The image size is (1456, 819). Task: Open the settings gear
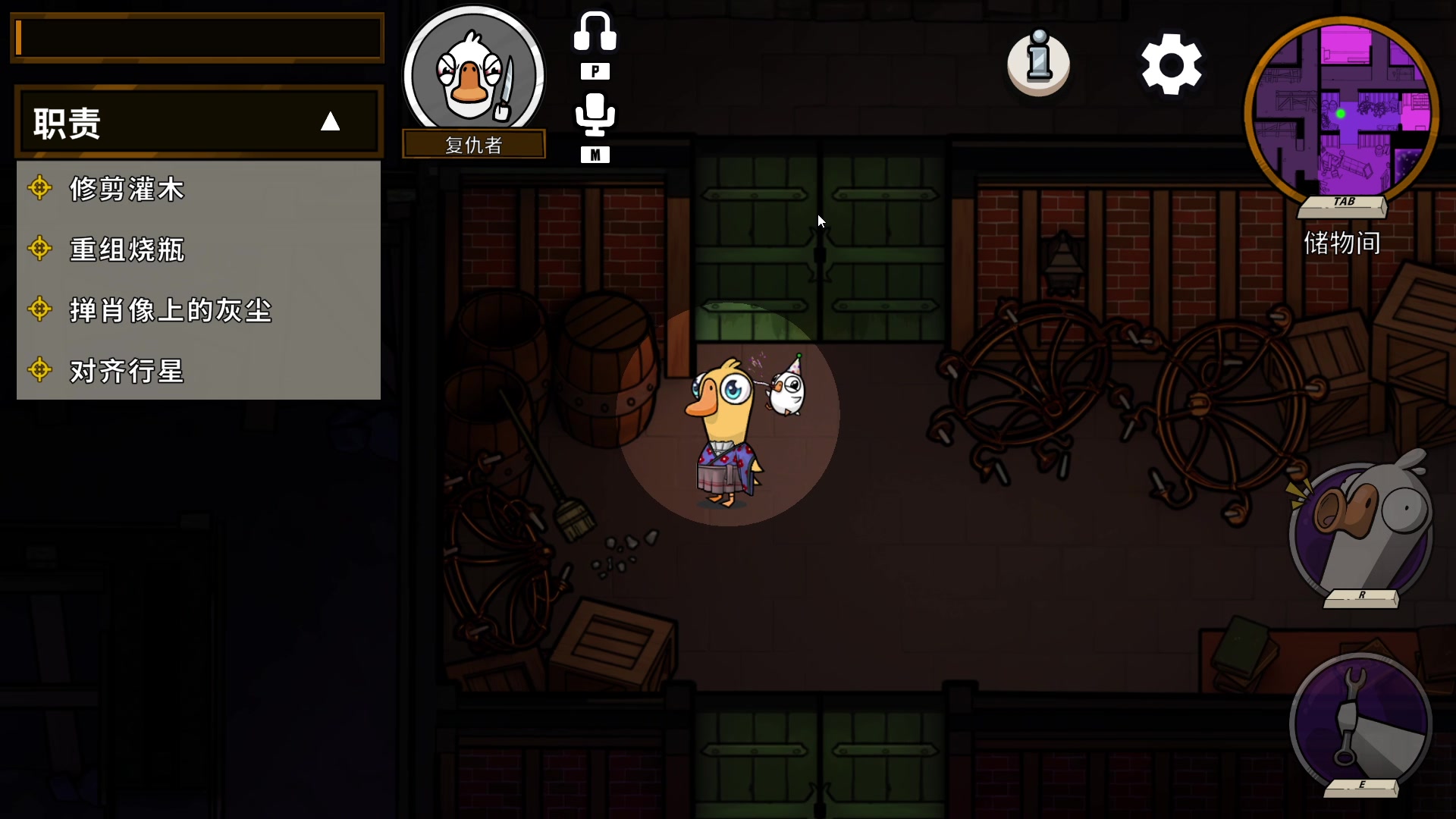pyautogui.click(x=1171, y=64)
